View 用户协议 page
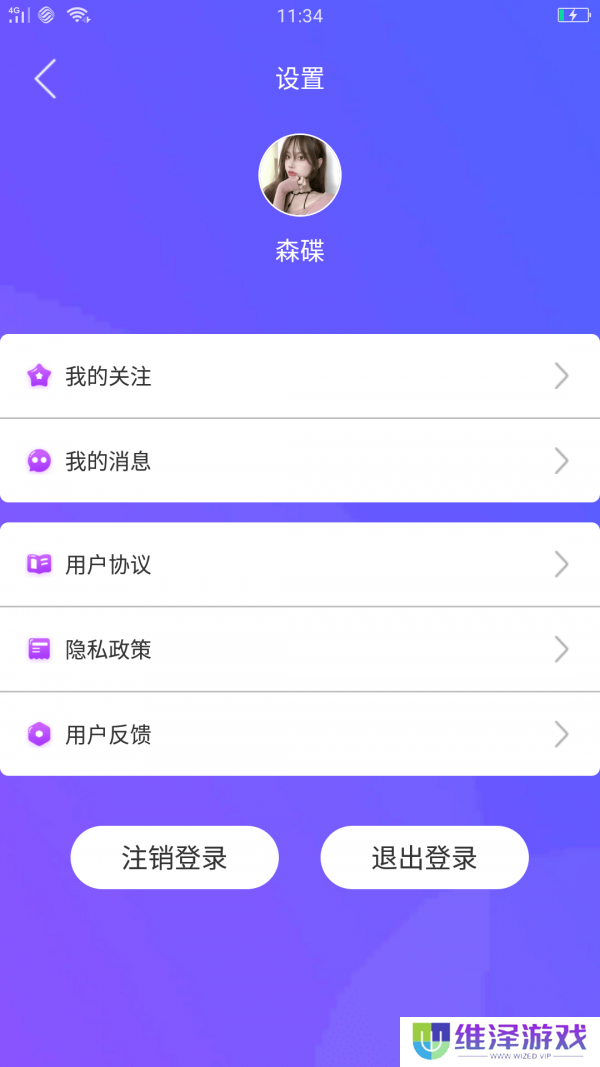 [x=300, y=565]
